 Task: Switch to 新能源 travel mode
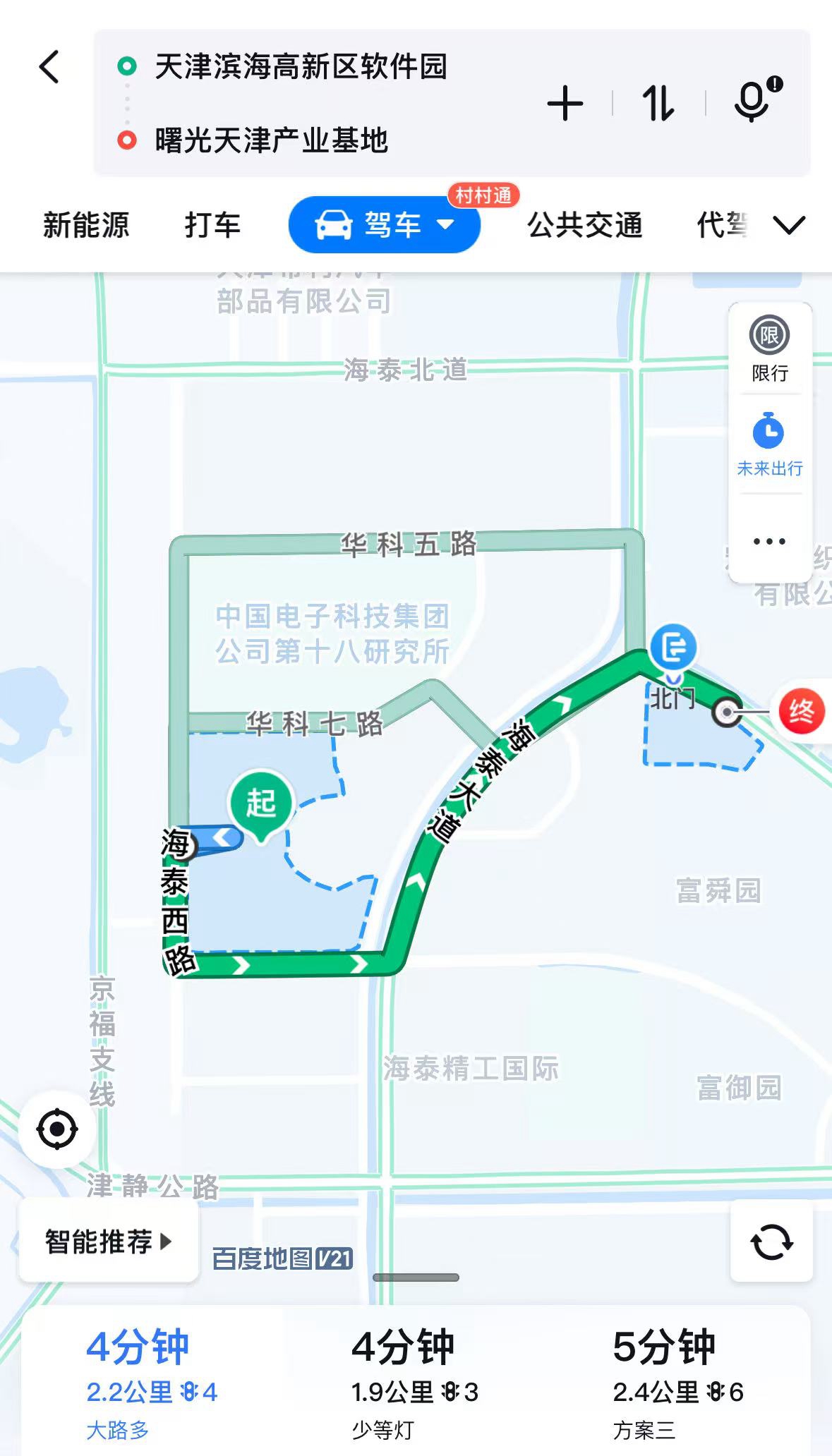(86, 226)
